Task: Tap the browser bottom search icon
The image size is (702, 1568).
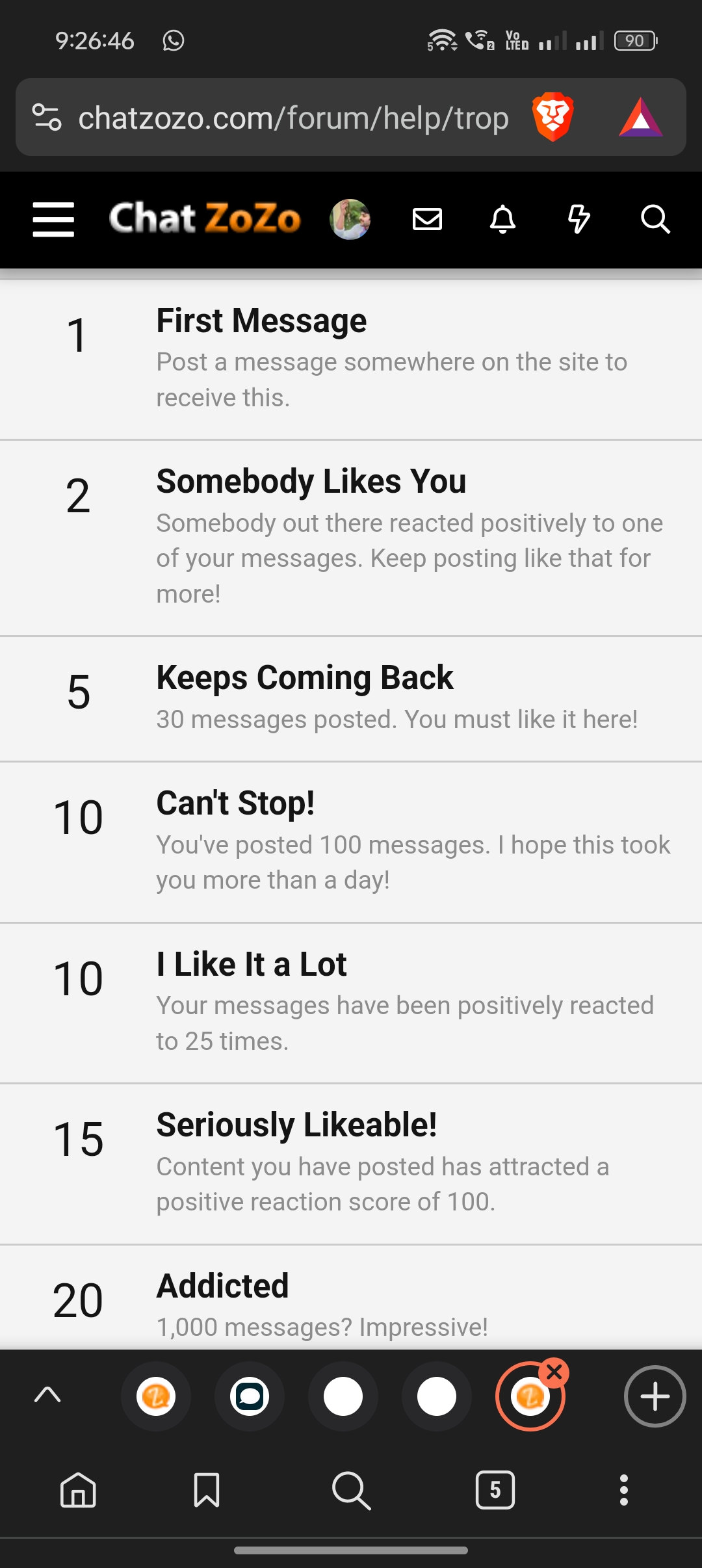Action: [351, 1490]
